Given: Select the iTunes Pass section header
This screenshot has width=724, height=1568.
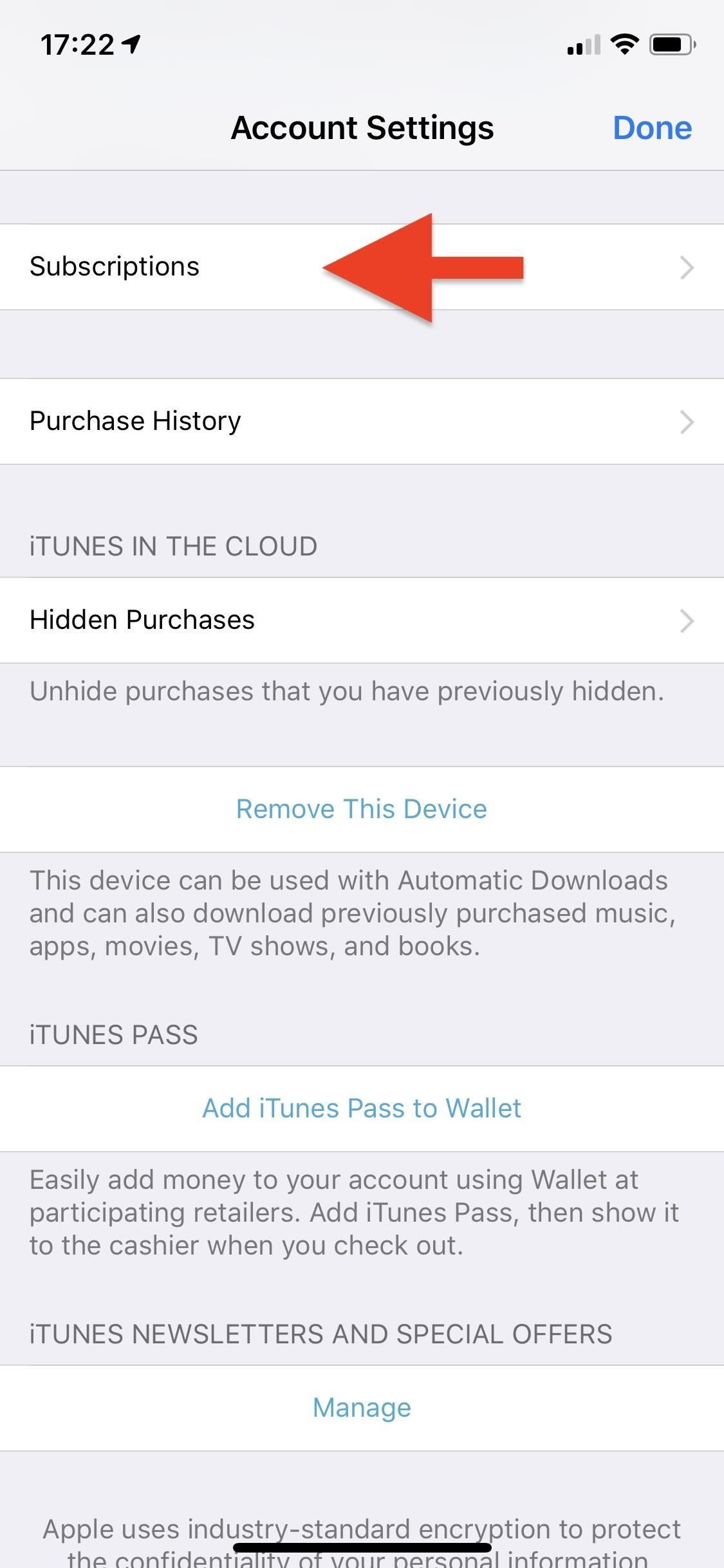Looking at the screenshot, I should coord(113,1035).
